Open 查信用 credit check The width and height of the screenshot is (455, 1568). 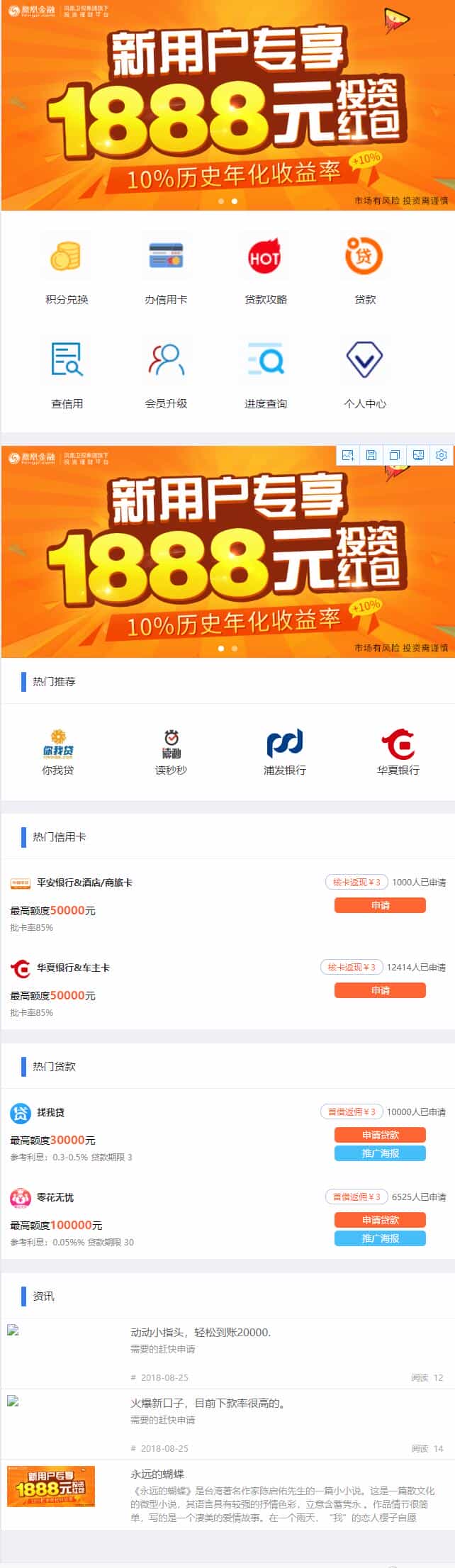point(67,374)
